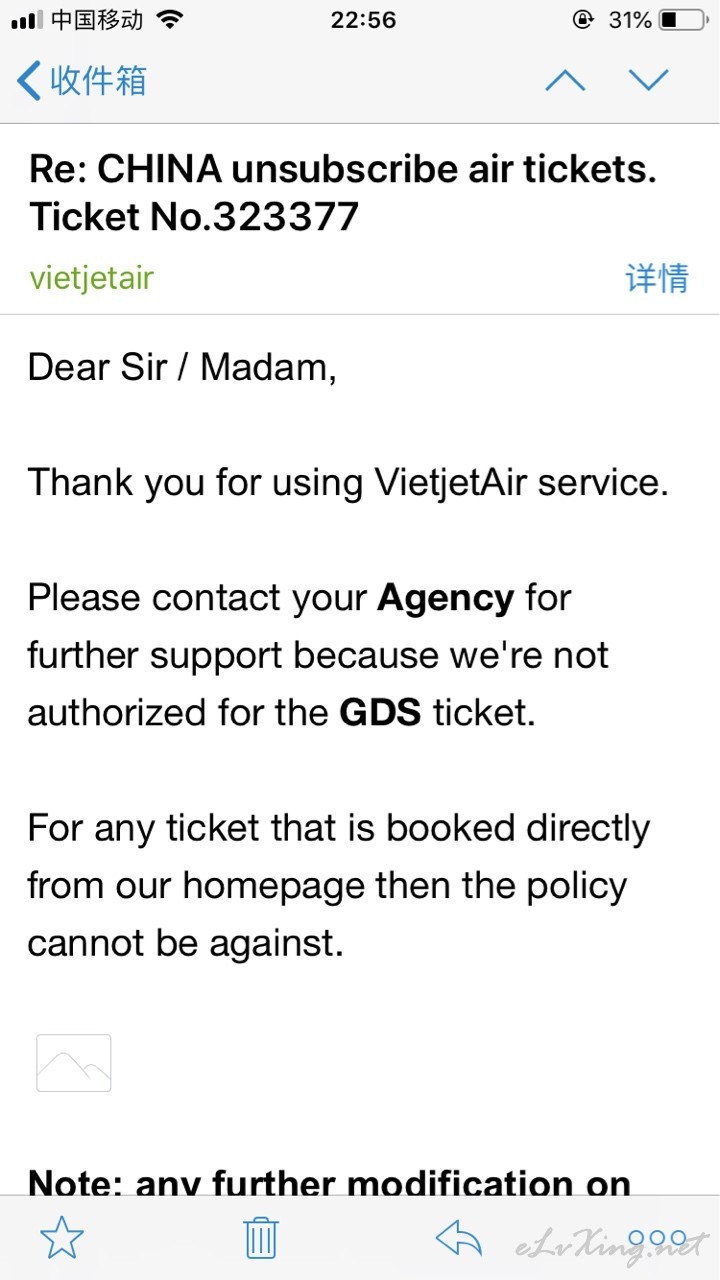
Task: Jump to the previous email with up arrow
Action: click(565, 80)
